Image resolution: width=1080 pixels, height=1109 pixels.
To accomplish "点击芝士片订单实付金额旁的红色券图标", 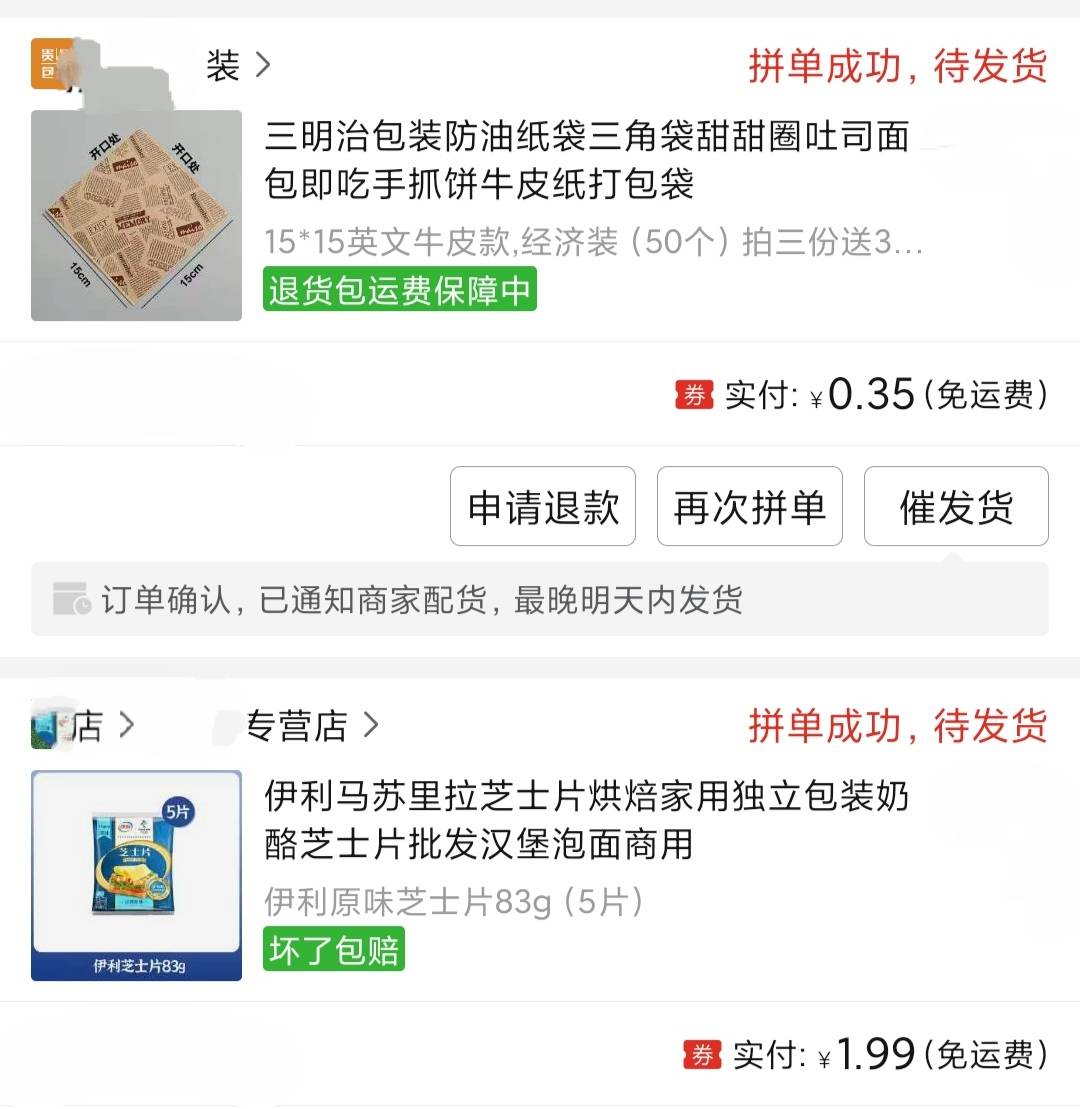I will pos(702,1054).
